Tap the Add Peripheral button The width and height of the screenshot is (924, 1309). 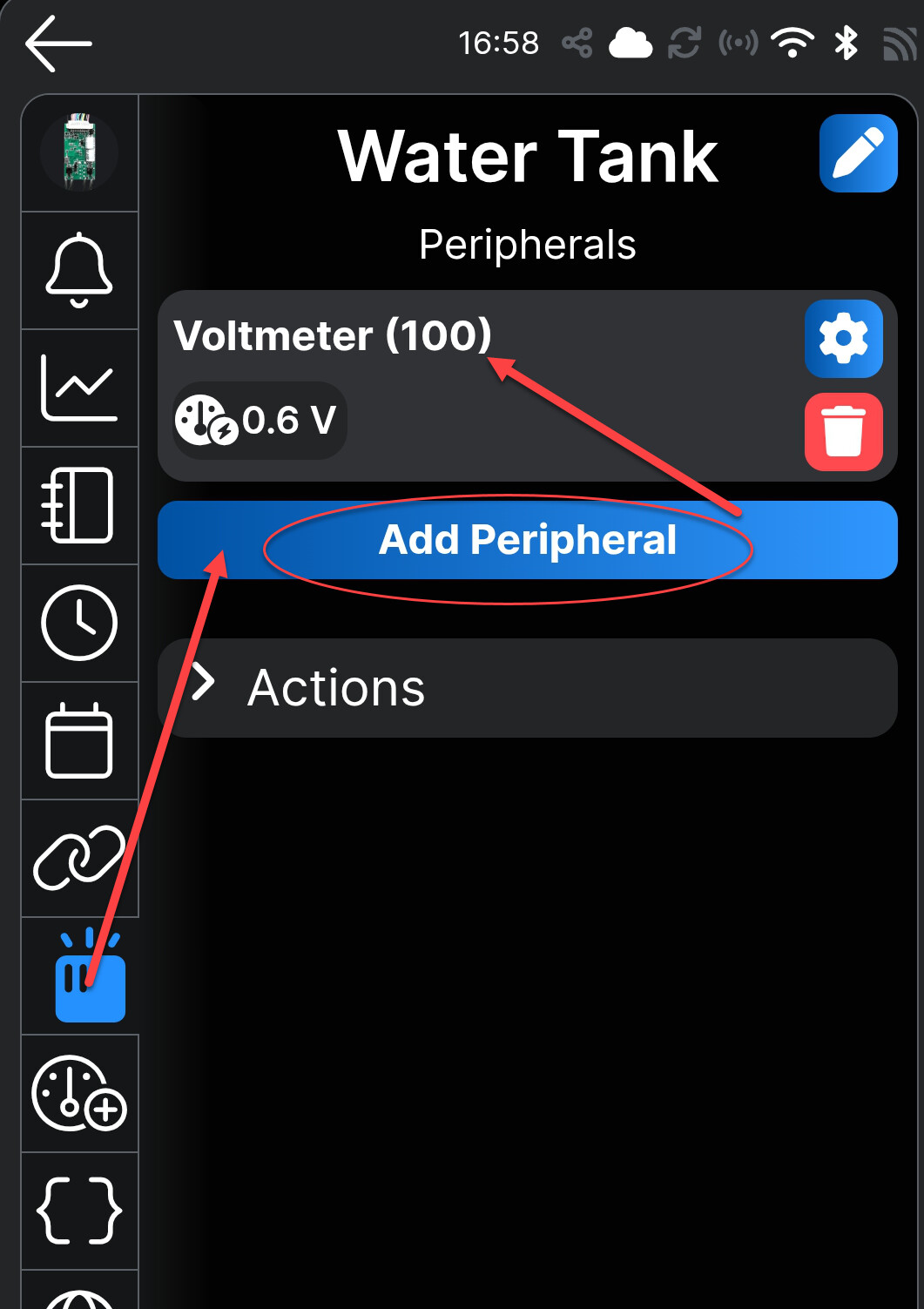click(x=527, y=540)
